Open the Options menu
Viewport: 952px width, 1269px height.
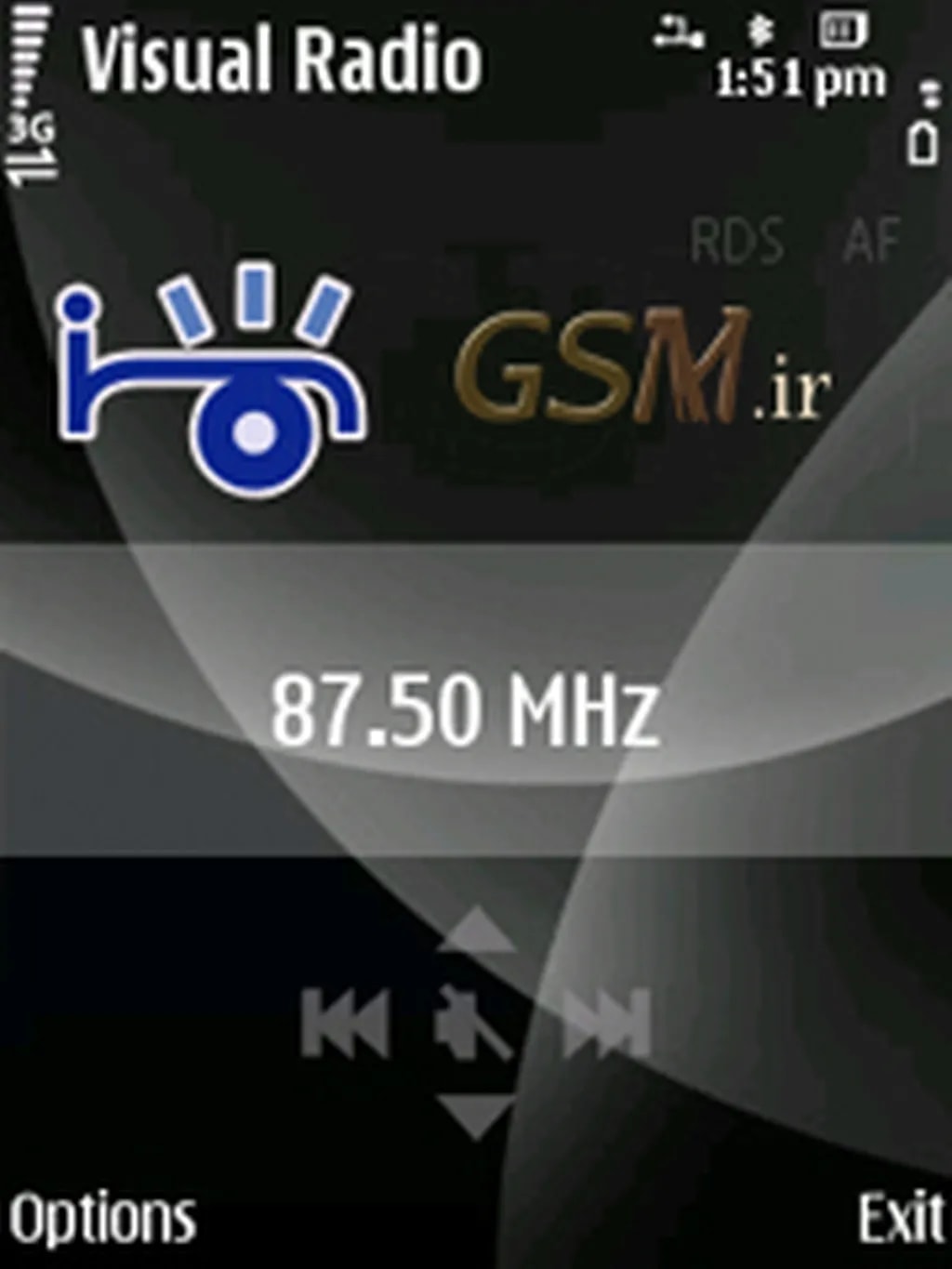coord(102,1218)
